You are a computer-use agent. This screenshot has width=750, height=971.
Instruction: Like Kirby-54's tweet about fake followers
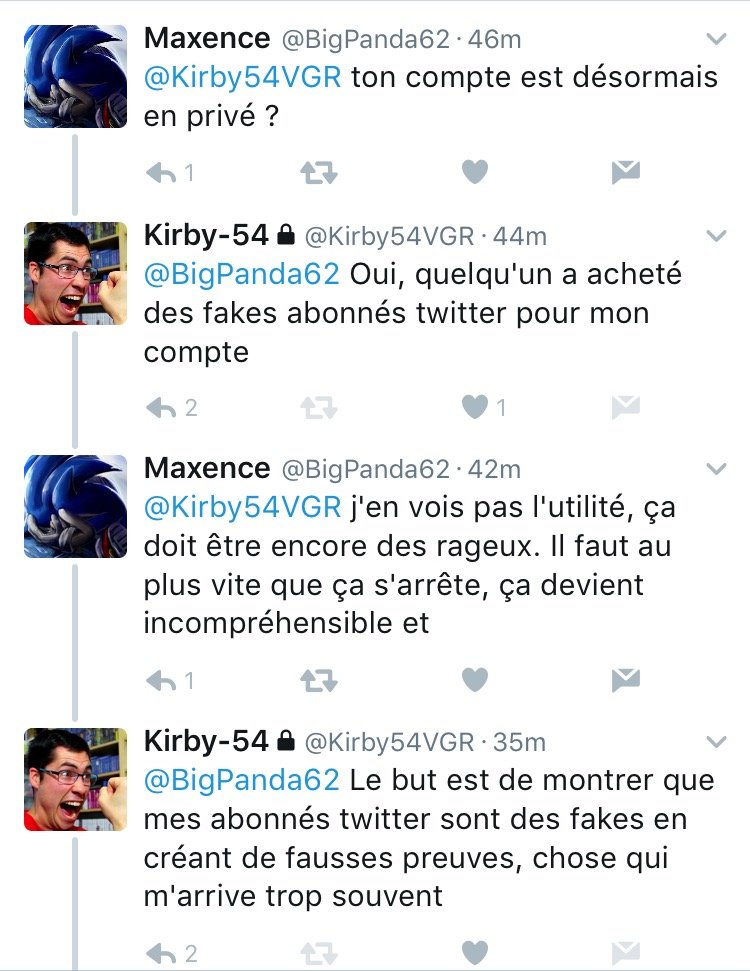coord(475,407)
